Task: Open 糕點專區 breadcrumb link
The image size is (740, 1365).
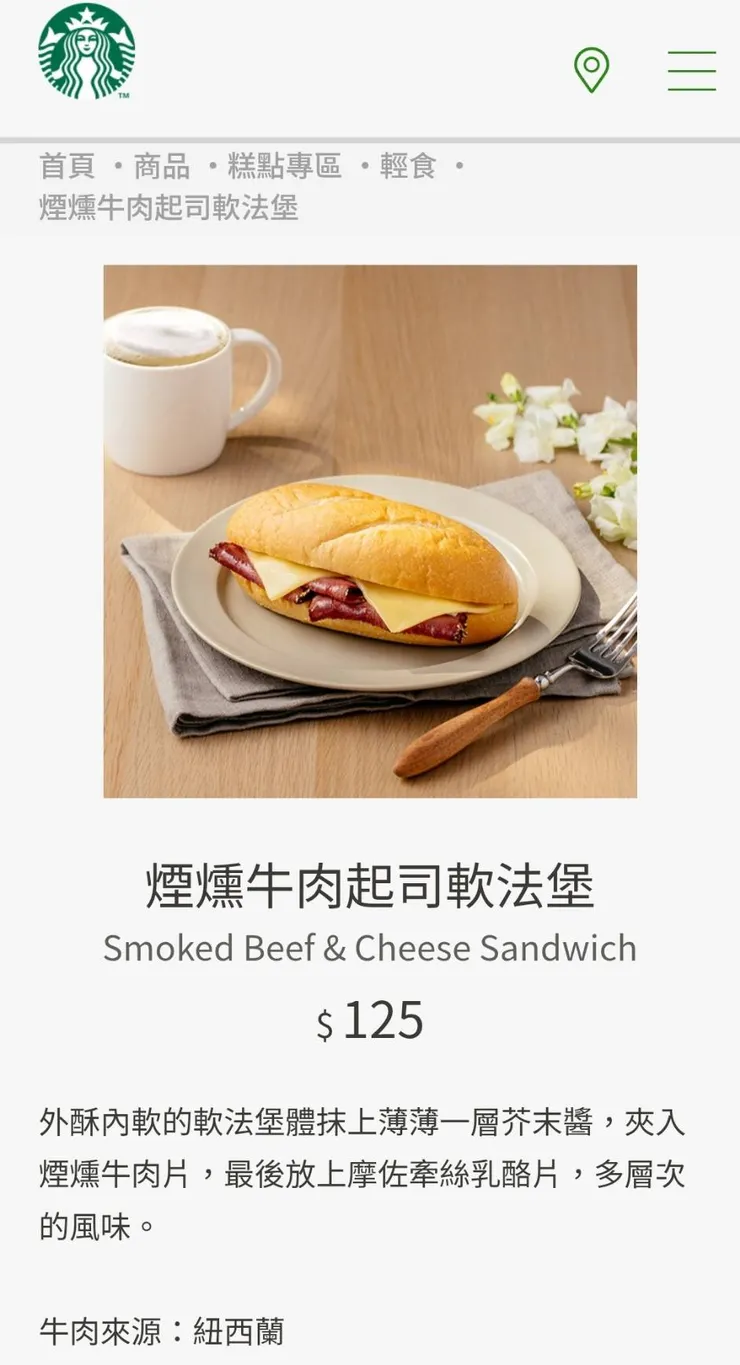Action: pos(284,166)
